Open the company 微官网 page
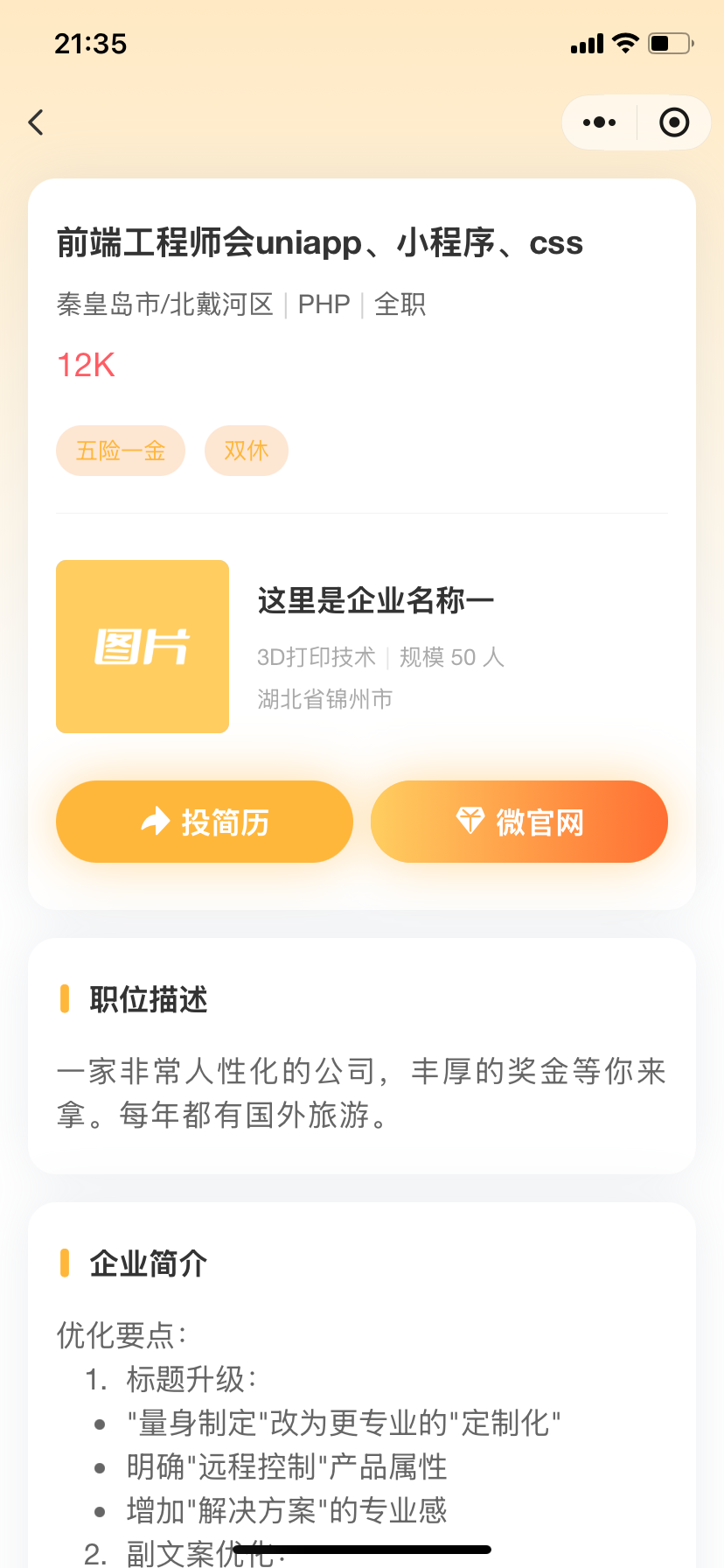Screen dimensions: 724x1568 519,822
